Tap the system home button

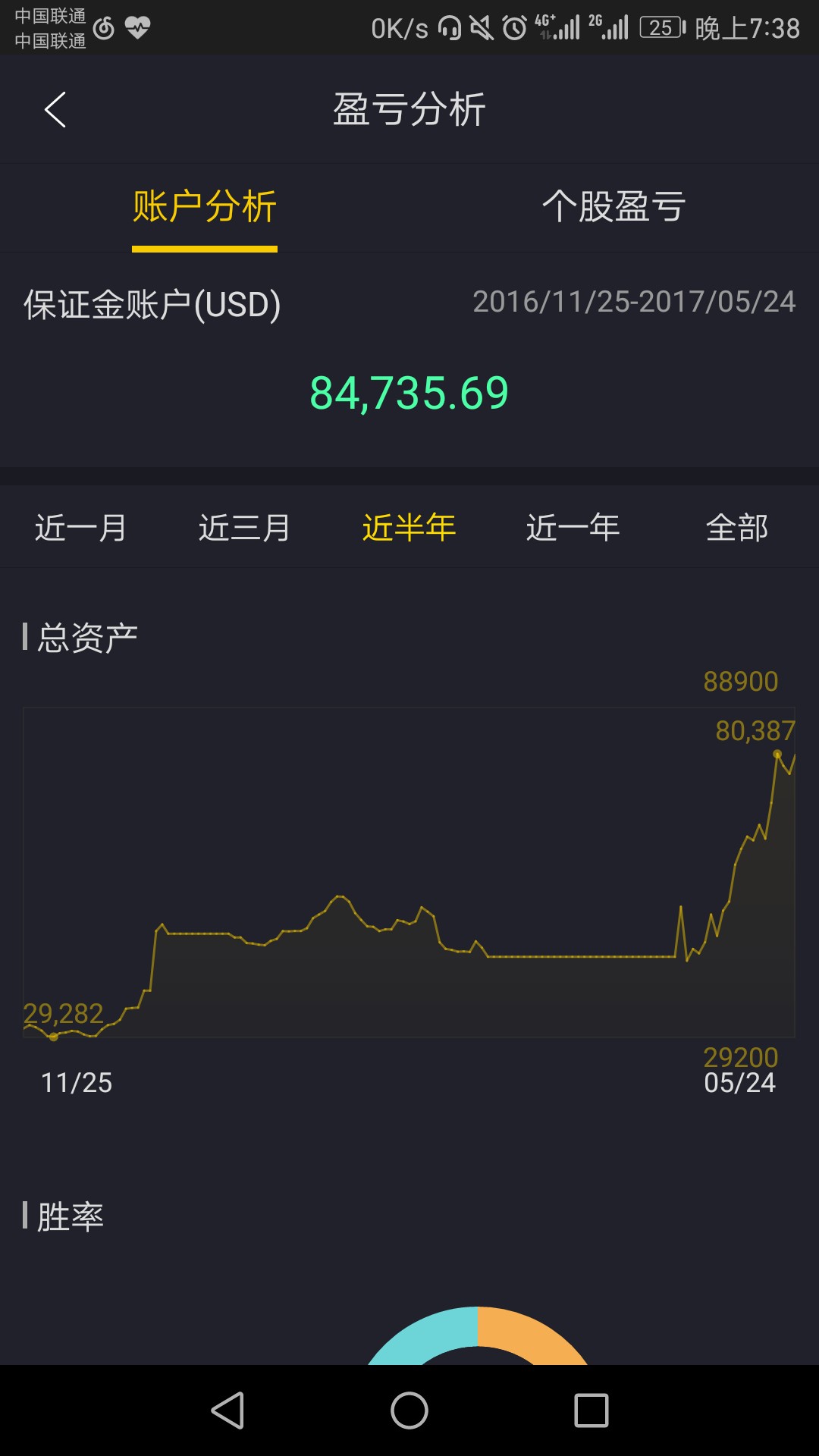[409, 1410]
